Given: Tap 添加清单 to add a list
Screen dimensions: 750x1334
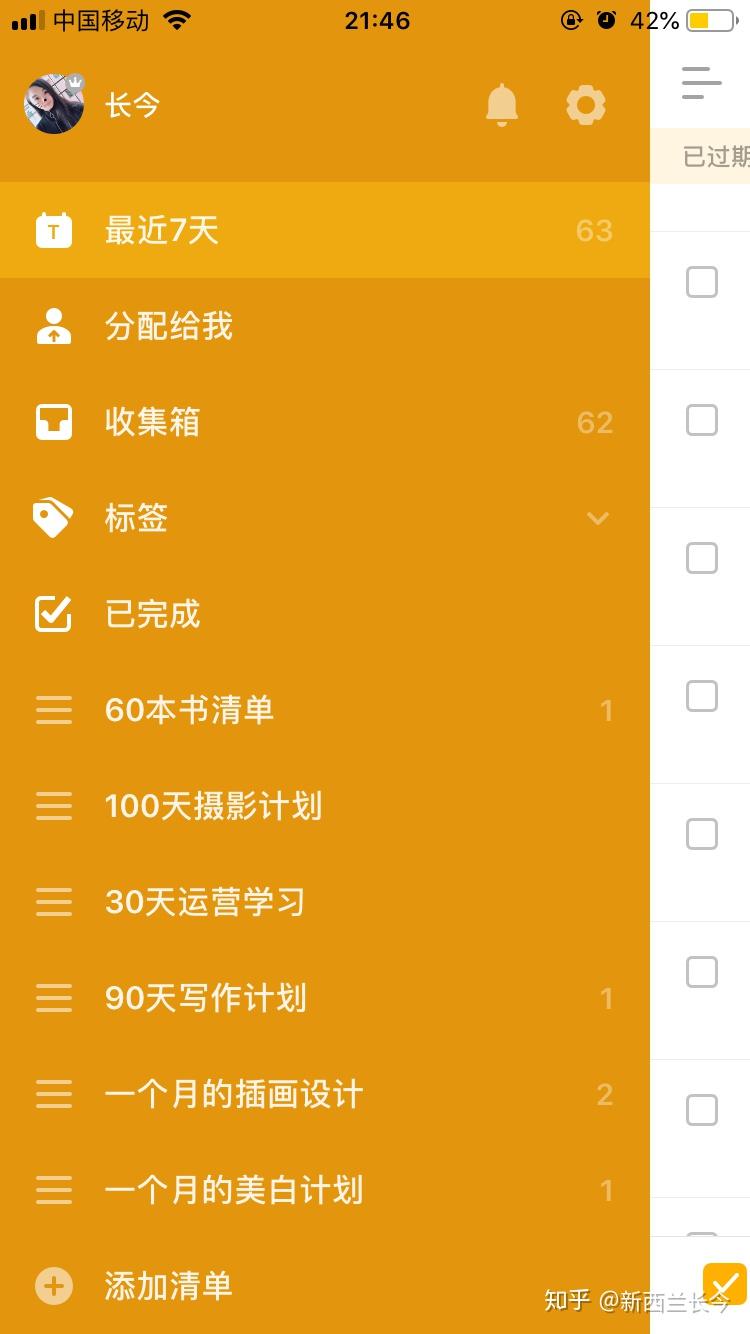Looking at the screenshot, I should pos(168,1286).
